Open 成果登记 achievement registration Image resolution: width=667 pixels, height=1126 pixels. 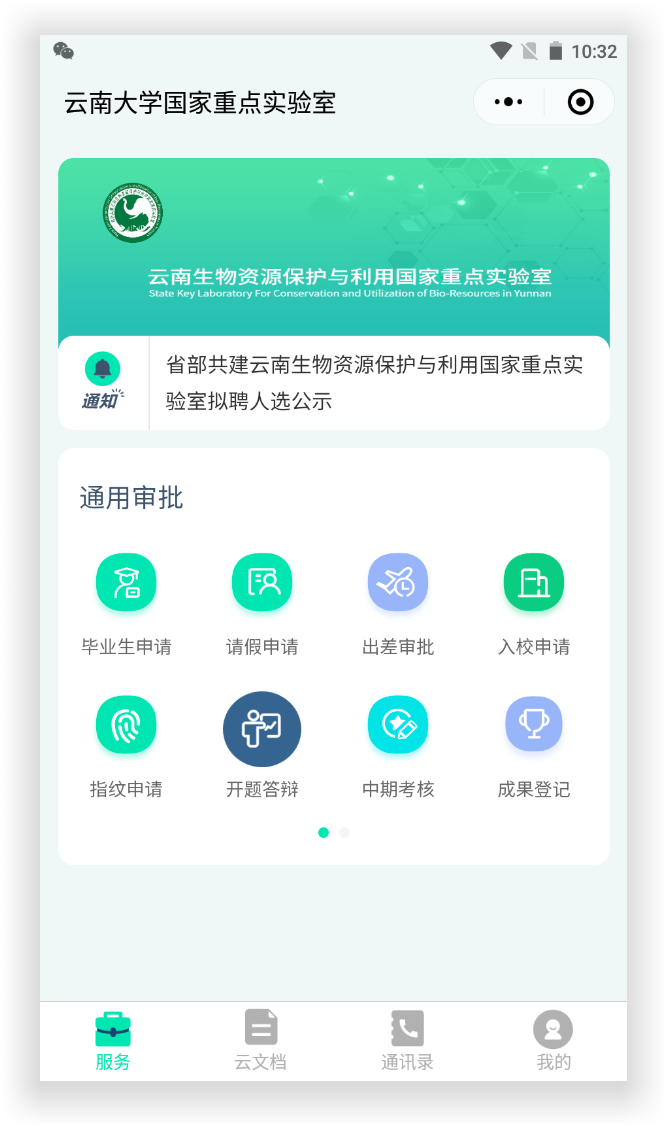(534, 726)
